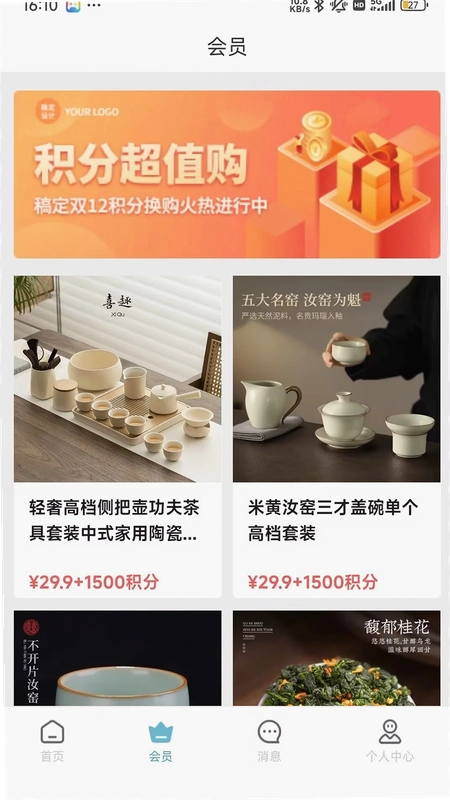Switch to the 消息 tab
This screenshot has height=800, width=450.
(269, 741)
